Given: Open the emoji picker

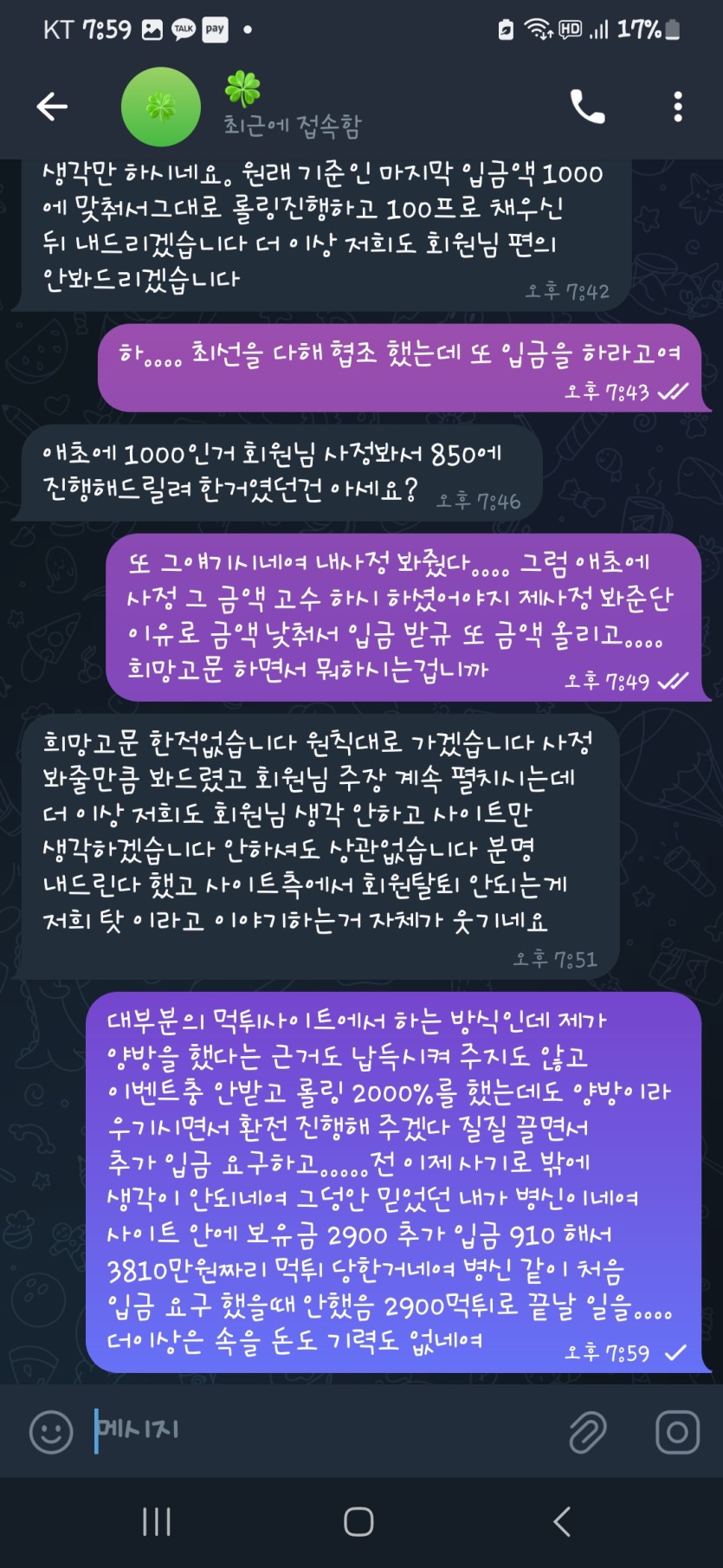Looking at the screenshot, I should [x=51, y=1432].
